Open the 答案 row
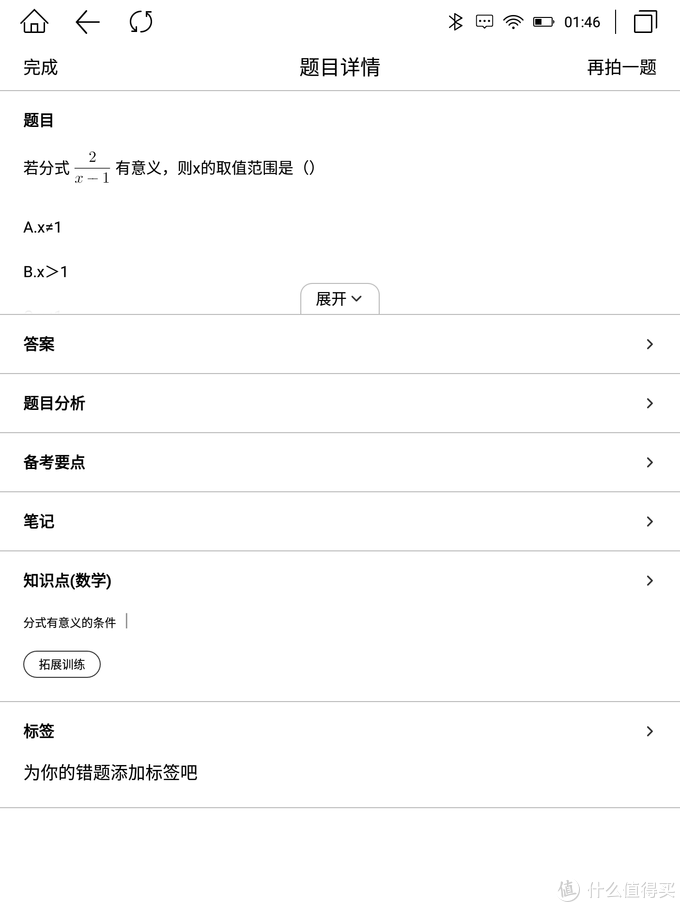 tap(339, 344)
